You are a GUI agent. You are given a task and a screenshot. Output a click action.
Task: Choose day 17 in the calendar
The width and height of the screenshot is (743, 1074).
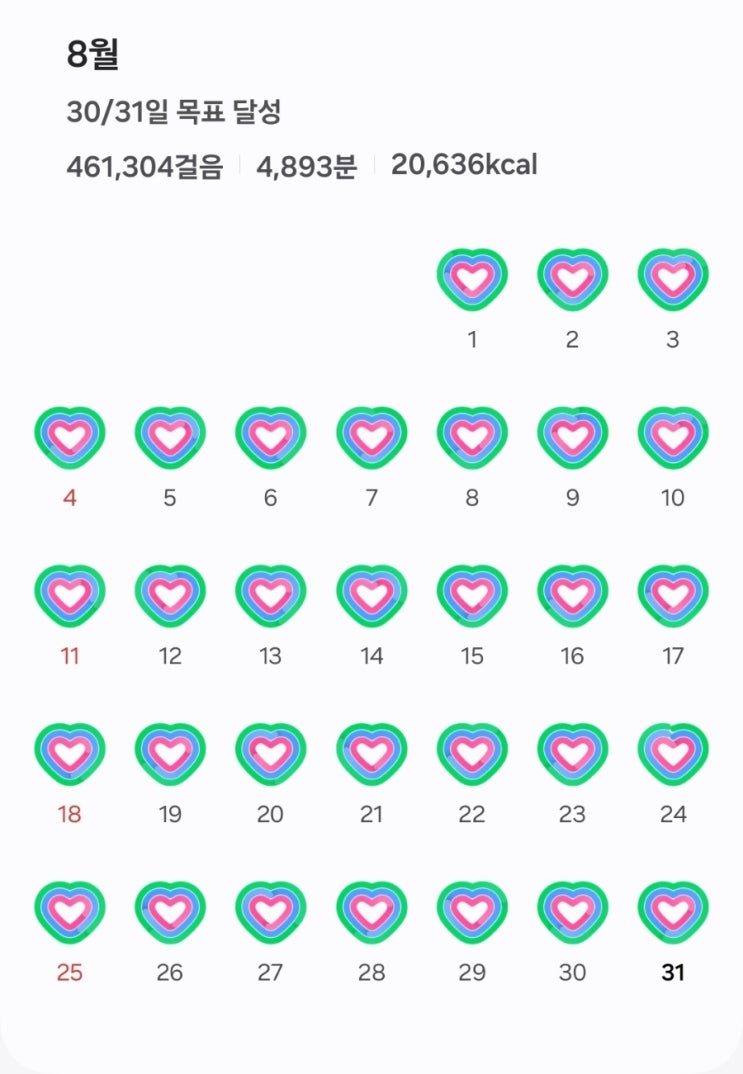point(673,596)
